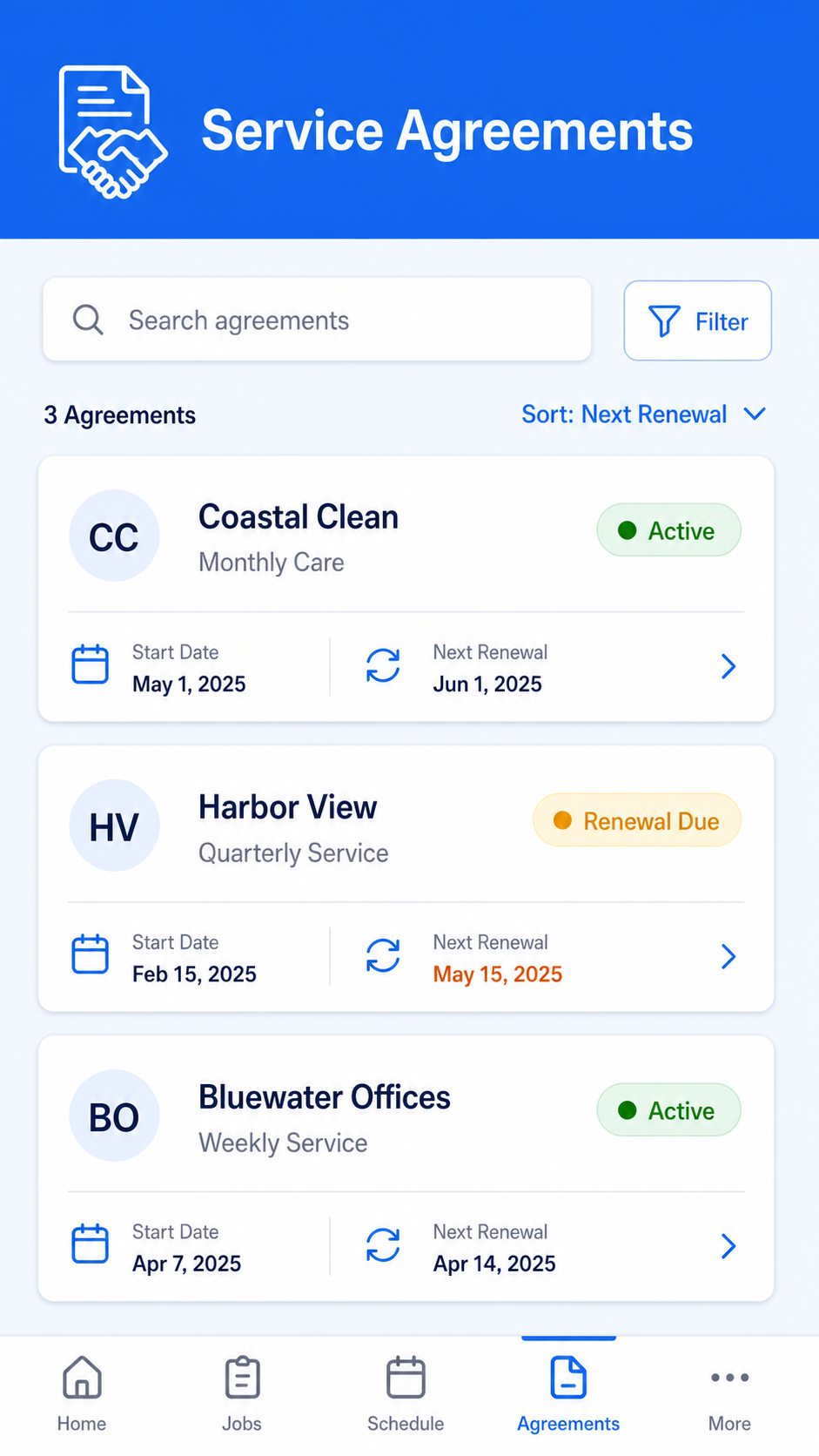Open the More menu tab
Viewport: 819px width, 1456px height.
tap(729, 1394)
